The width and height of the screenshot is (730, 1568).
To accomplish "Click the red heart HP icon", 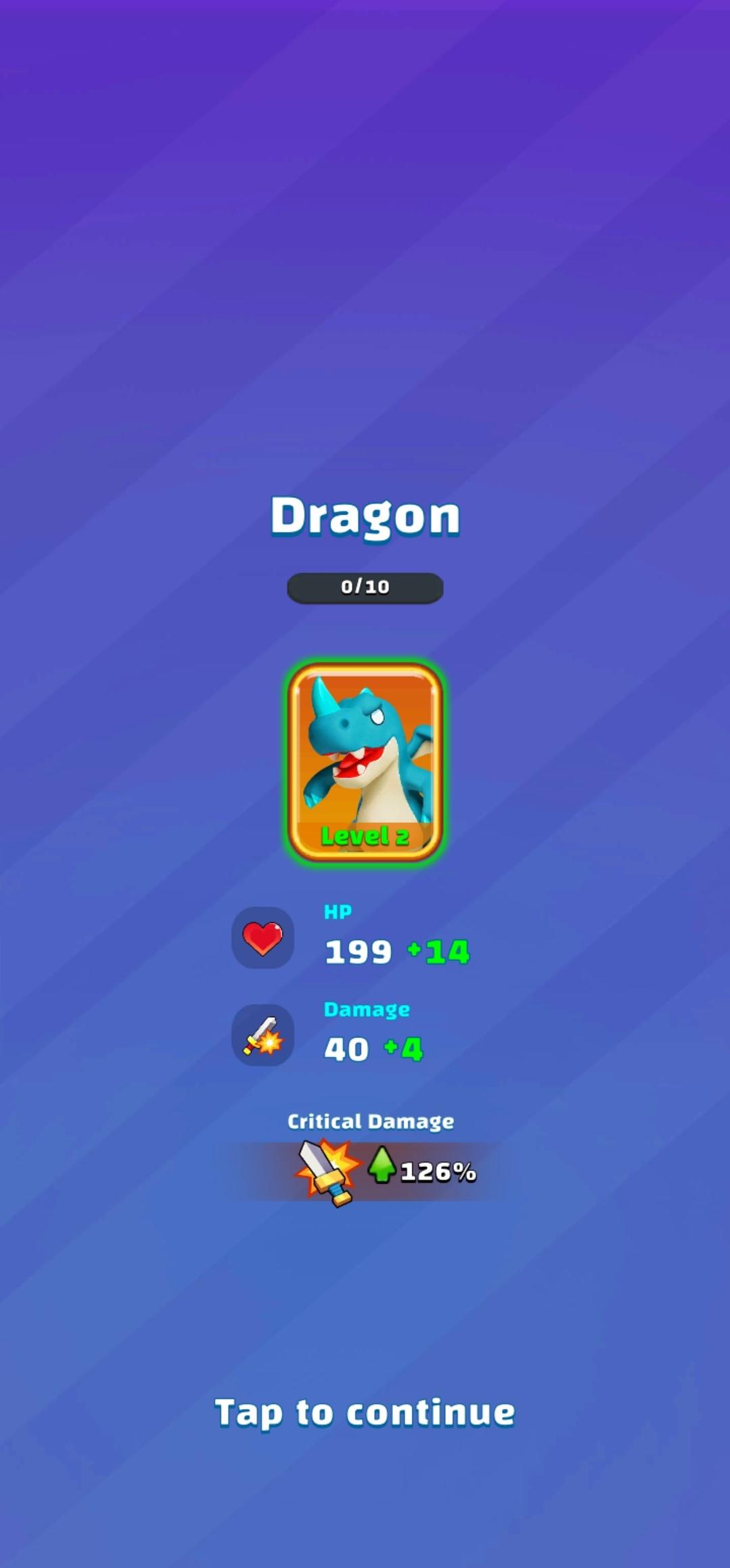I will [263, 939].
